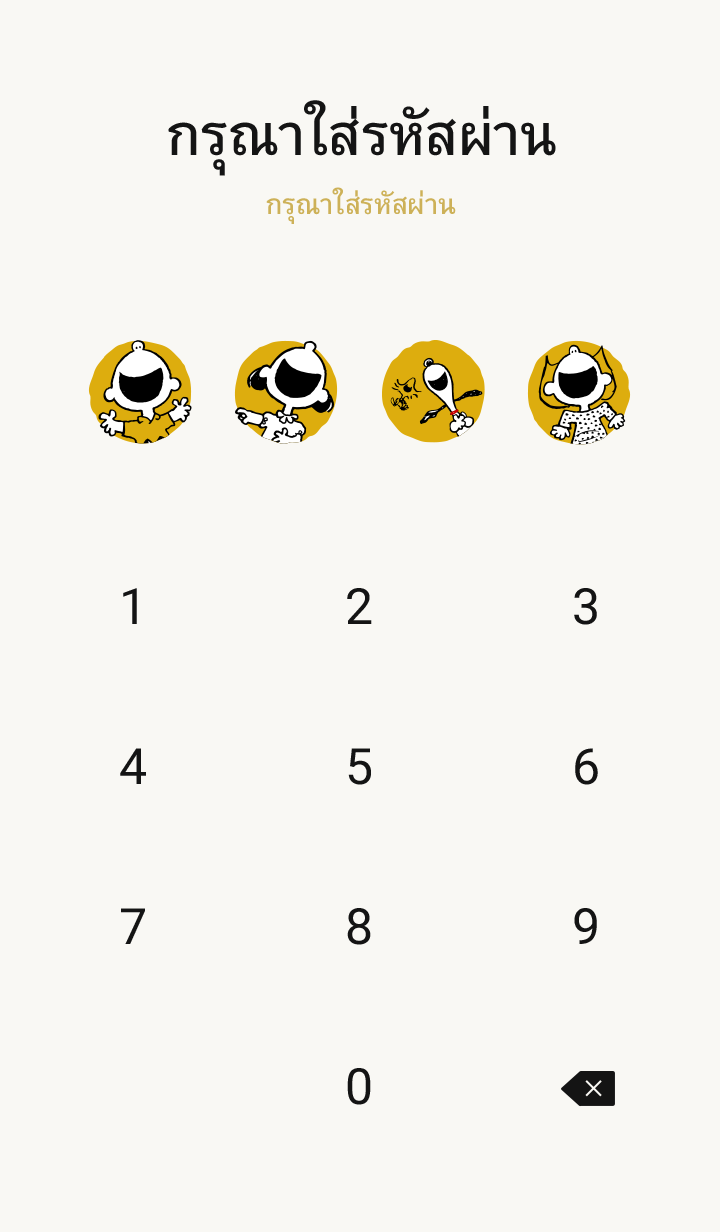Delete the last entered passcode digit
Image resolution: width=720 pixels, height=1232 pixels.
(x=588, y=1088)
